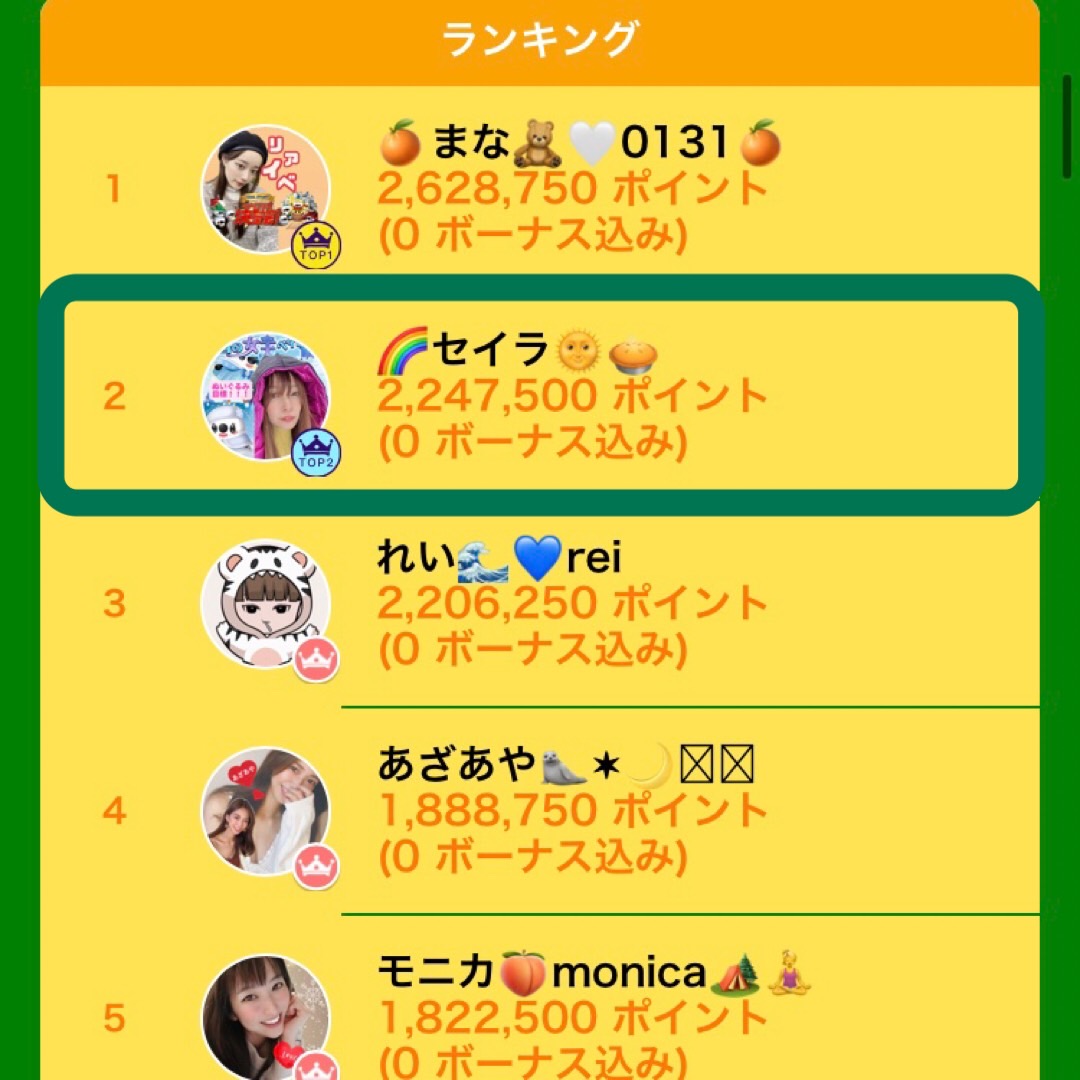This screenshot has width=1080, height=1080.
Task: Open セイラ's second-place ranking entry
Action: (540, 396)
